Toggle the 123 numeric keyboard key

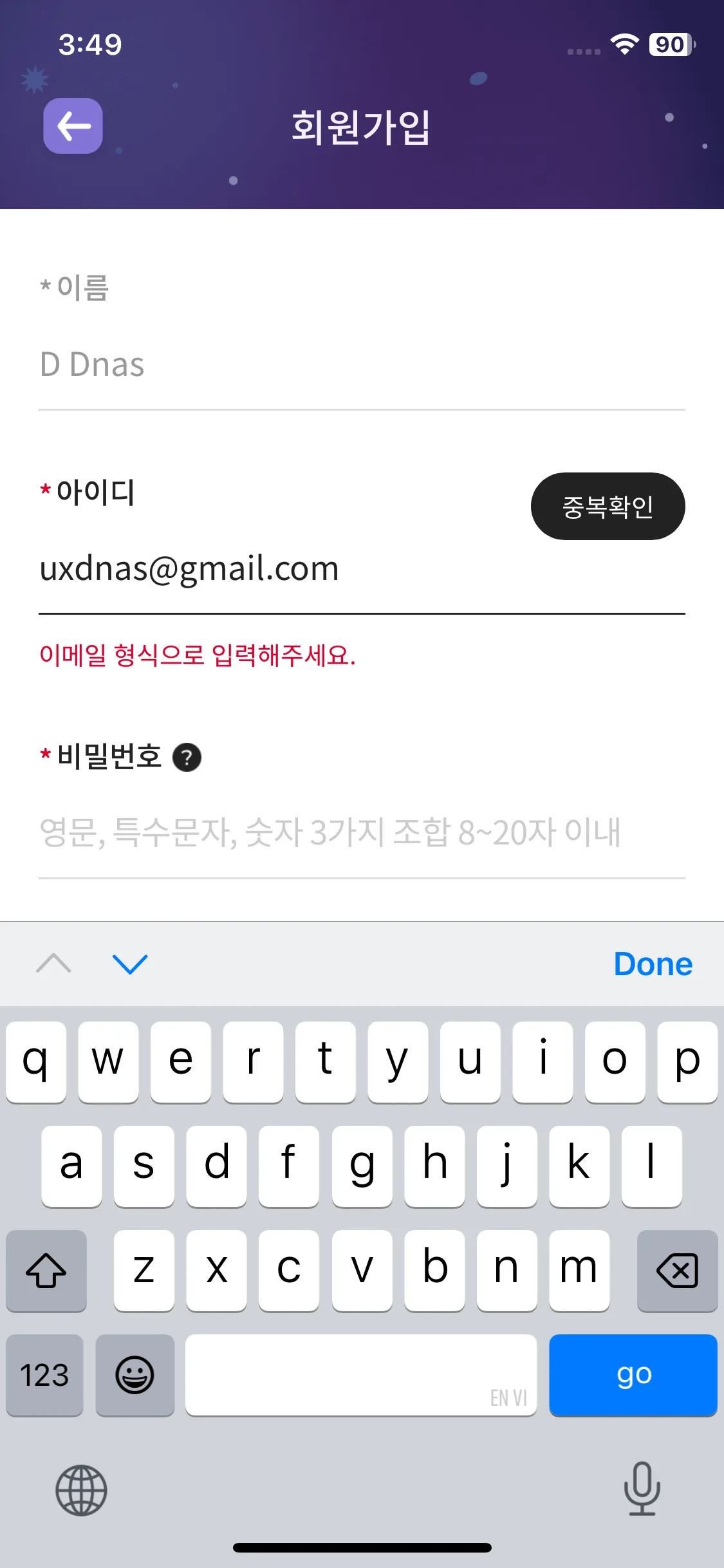click(x=44, y=1376)
